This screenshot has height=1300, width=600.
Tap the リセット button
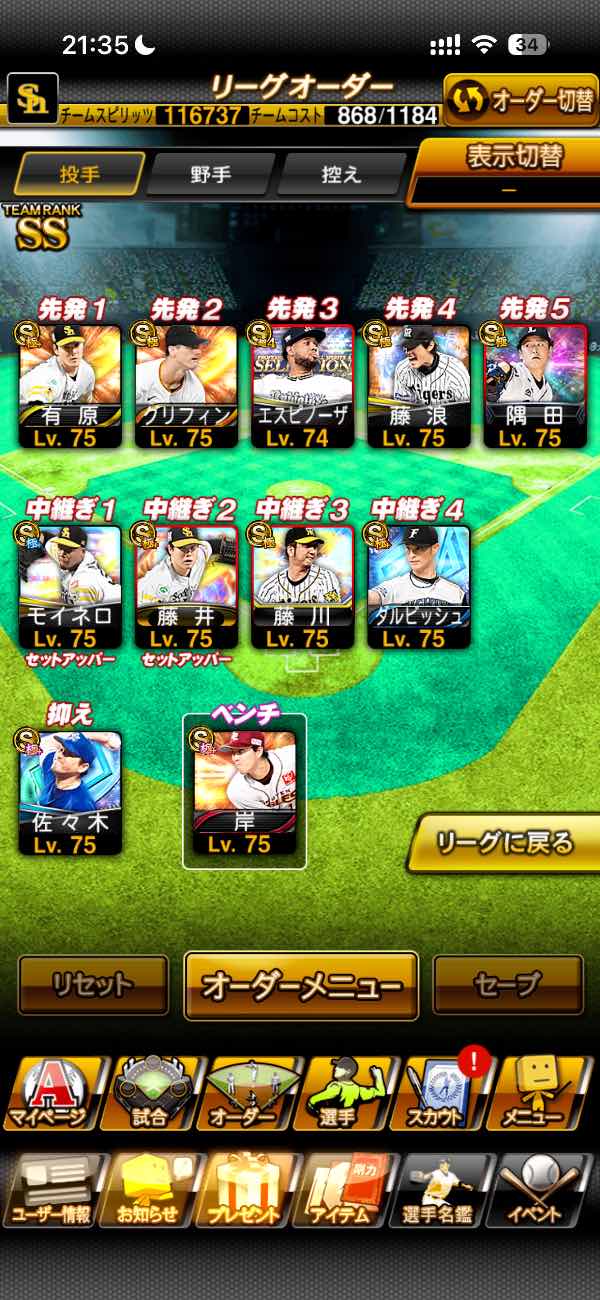(x=93, y=985)
